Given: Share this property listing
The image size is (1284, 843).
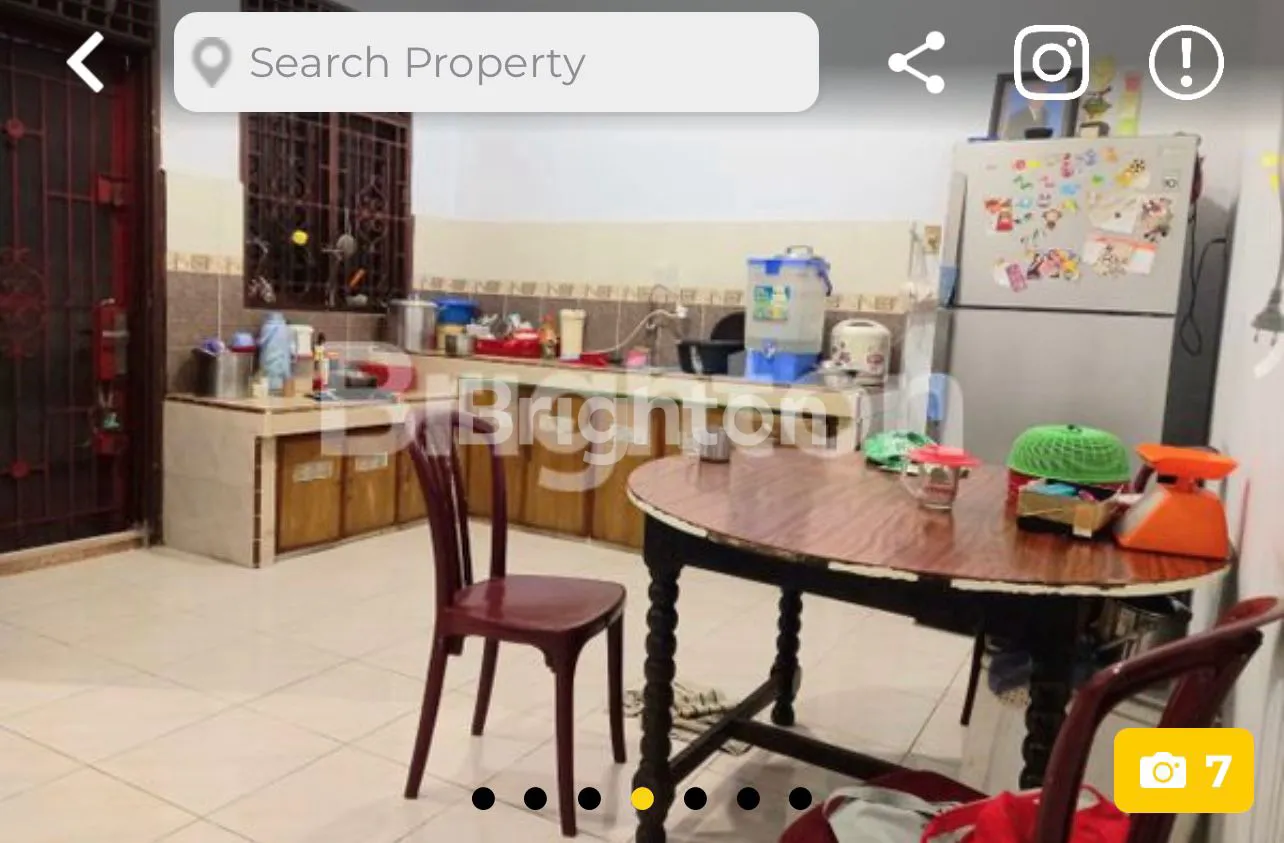Looking at the screenshot, I should click(916, 62).
